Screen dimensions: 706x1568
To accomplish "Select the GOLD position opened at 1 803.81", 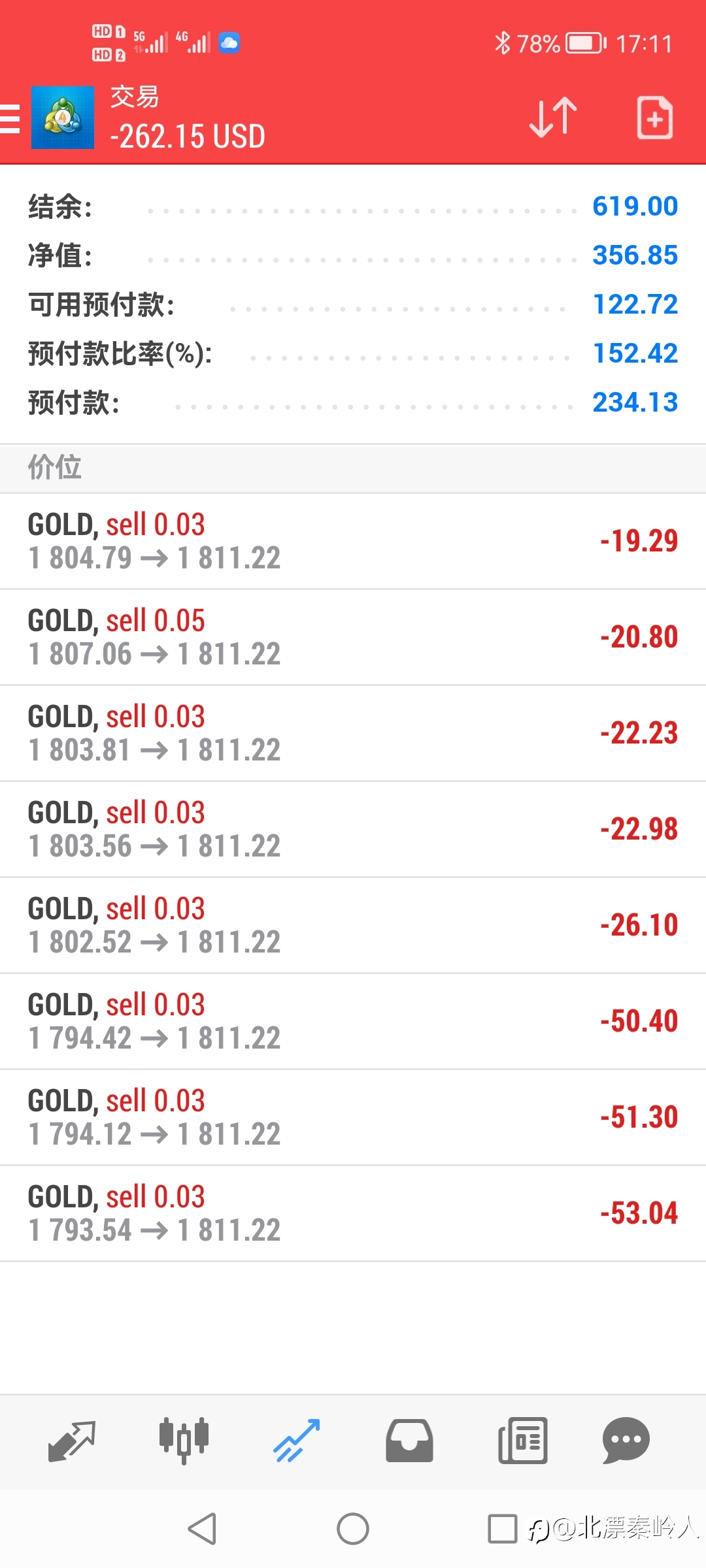I will coord(353,734).
